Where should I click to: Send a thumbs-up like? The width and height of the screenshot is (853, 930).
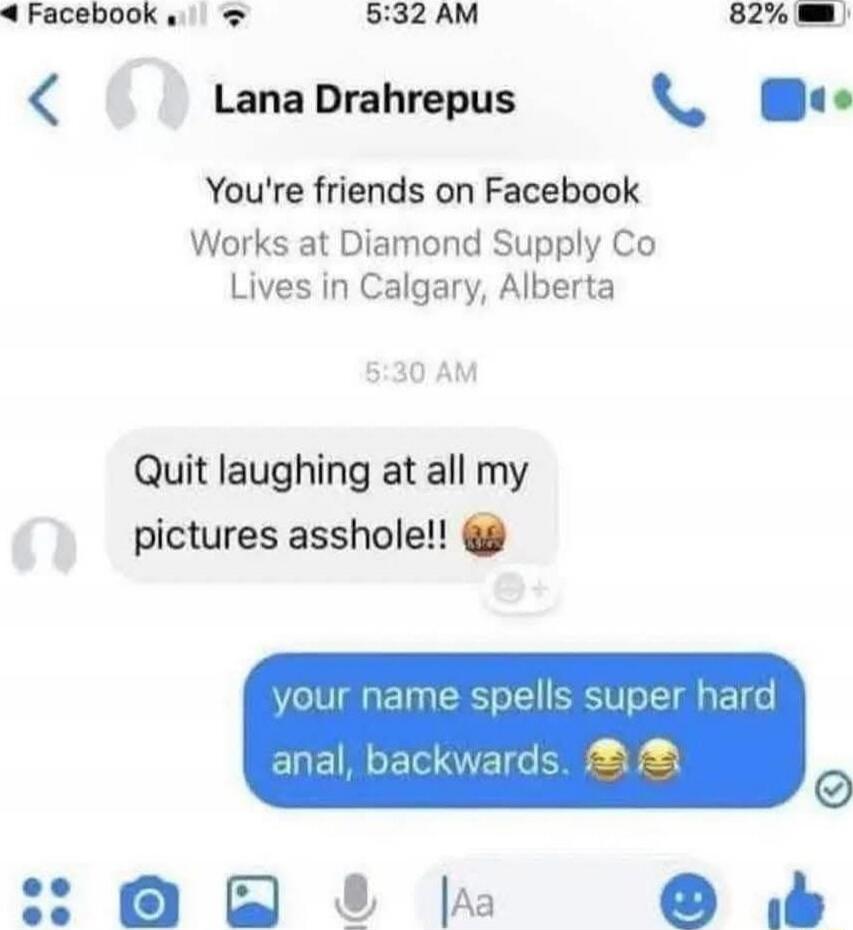pyautogui.click(x=796, y=899)
